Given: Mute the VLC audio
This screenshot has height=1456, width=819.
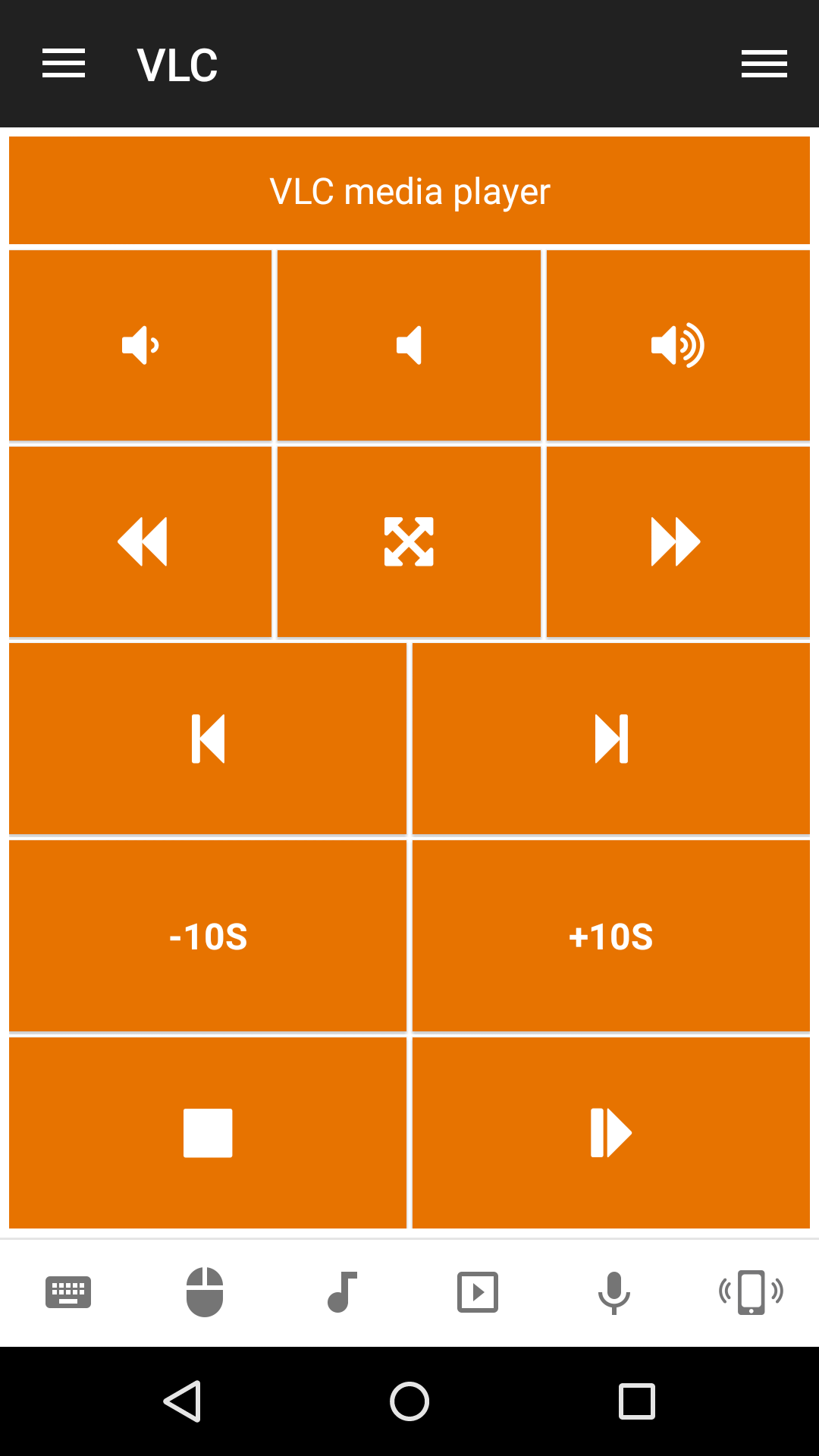Looking at the screenshot, I should [409, 346].
